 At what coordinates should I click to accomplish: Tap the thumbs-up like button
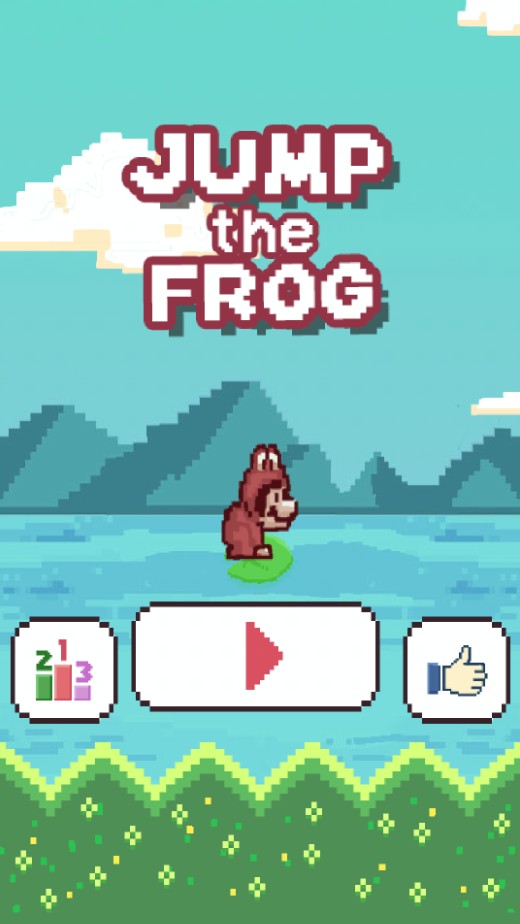pos(457,670)
